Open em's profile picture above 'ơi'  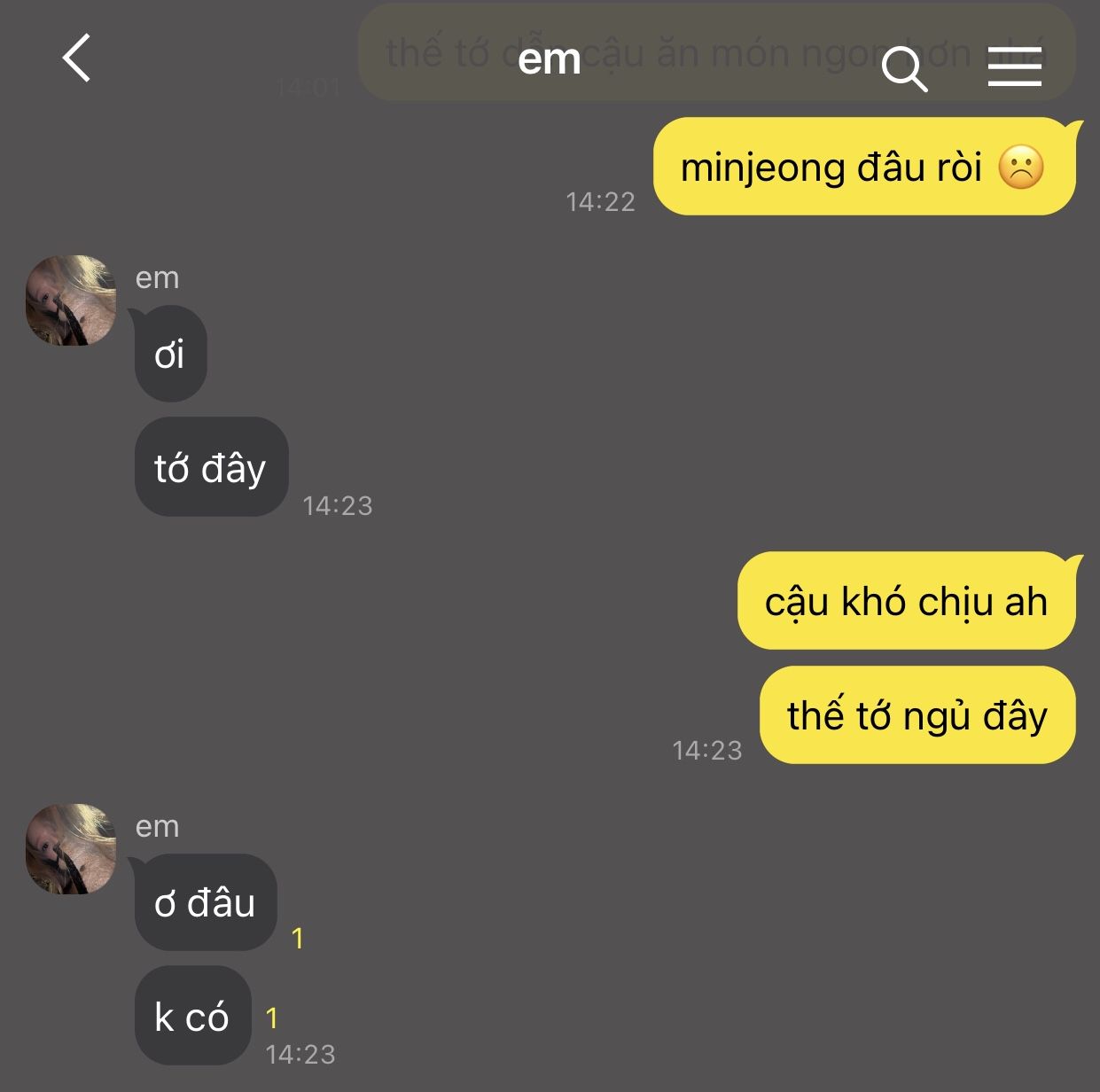pos(71,300)
